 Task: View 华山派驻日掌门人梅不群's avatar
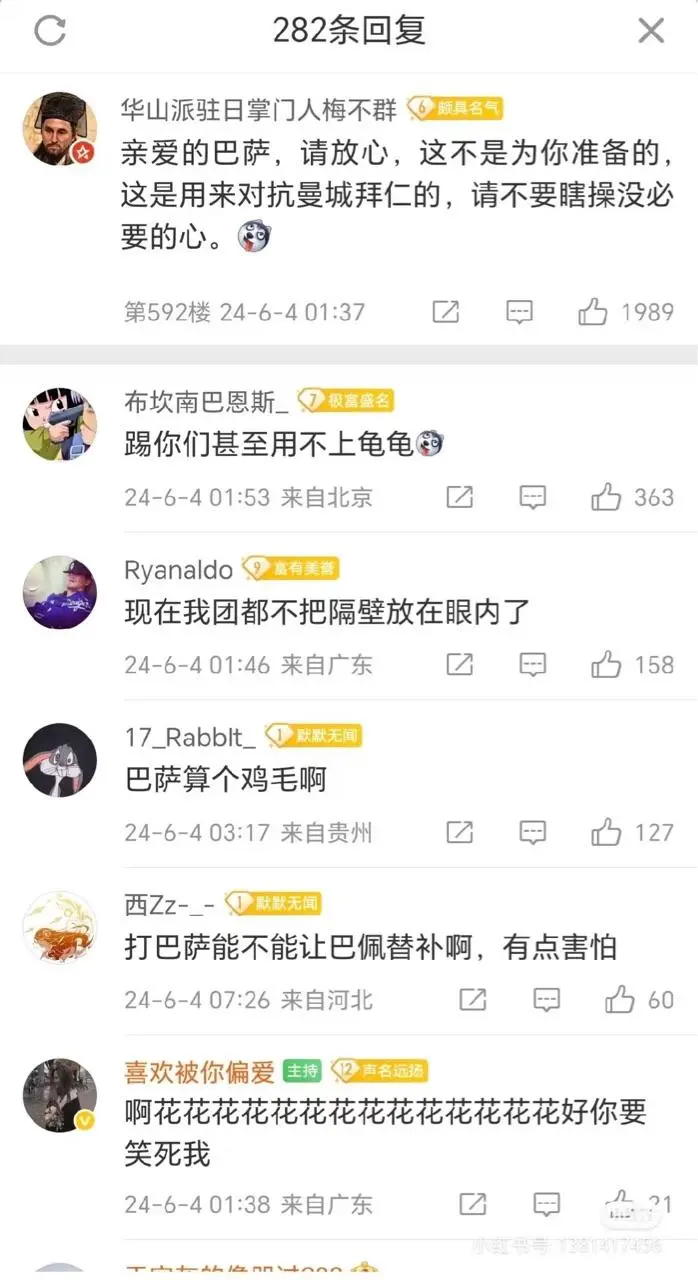coord(60,130)
